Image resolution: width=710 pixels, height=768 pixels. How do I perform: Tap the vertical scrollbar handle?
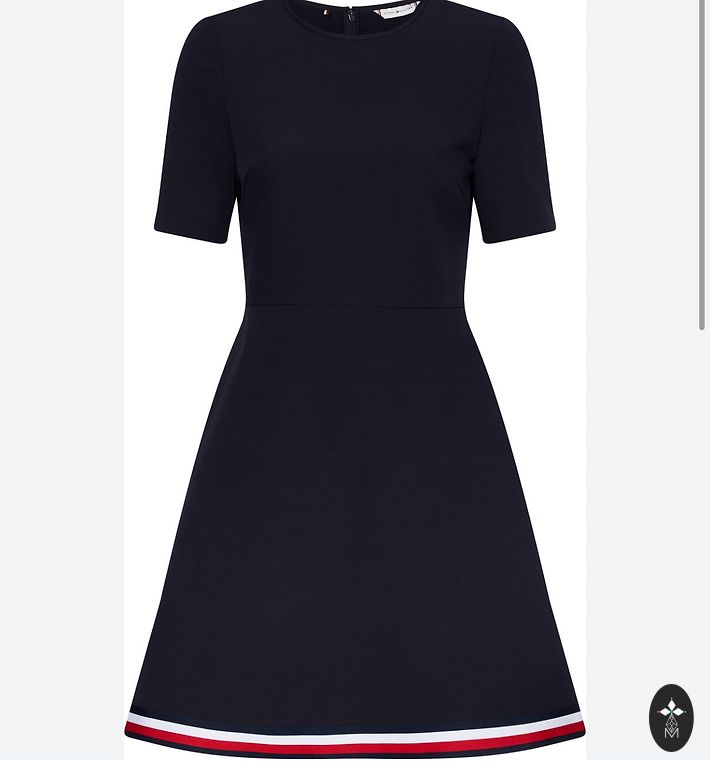click(x=703, y=165)
